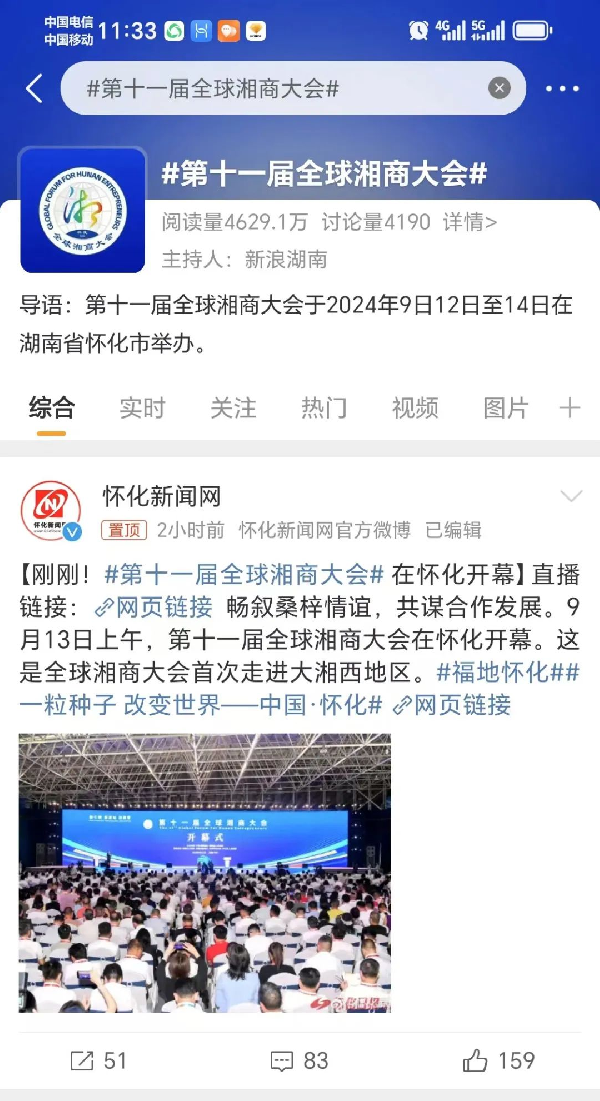Tap the search field with #第十一届全球湘商大会#

coord(270,89)
